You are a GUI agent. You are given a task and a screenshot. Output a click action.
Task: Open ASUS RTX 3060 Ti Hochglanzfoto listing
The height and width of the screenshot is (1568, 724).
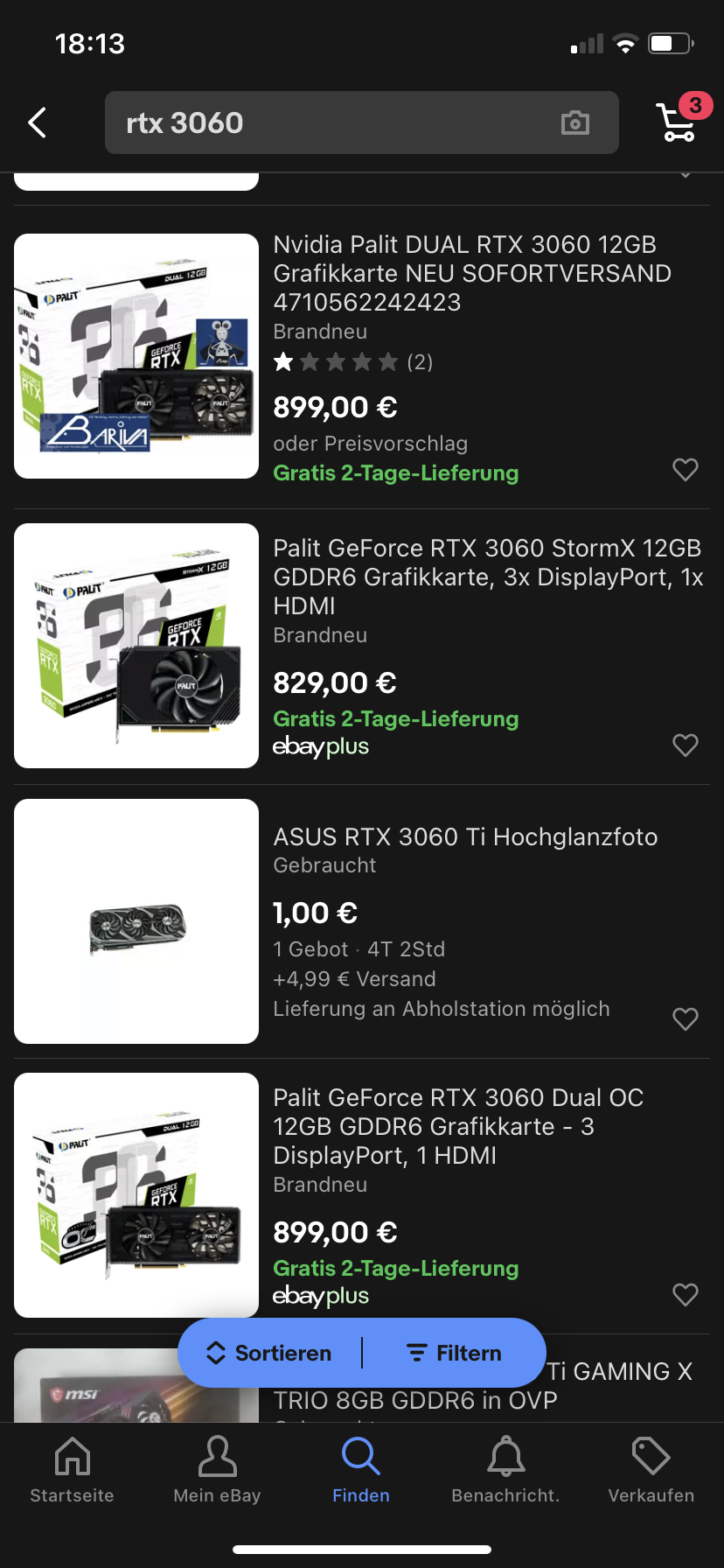coord(465,837)
